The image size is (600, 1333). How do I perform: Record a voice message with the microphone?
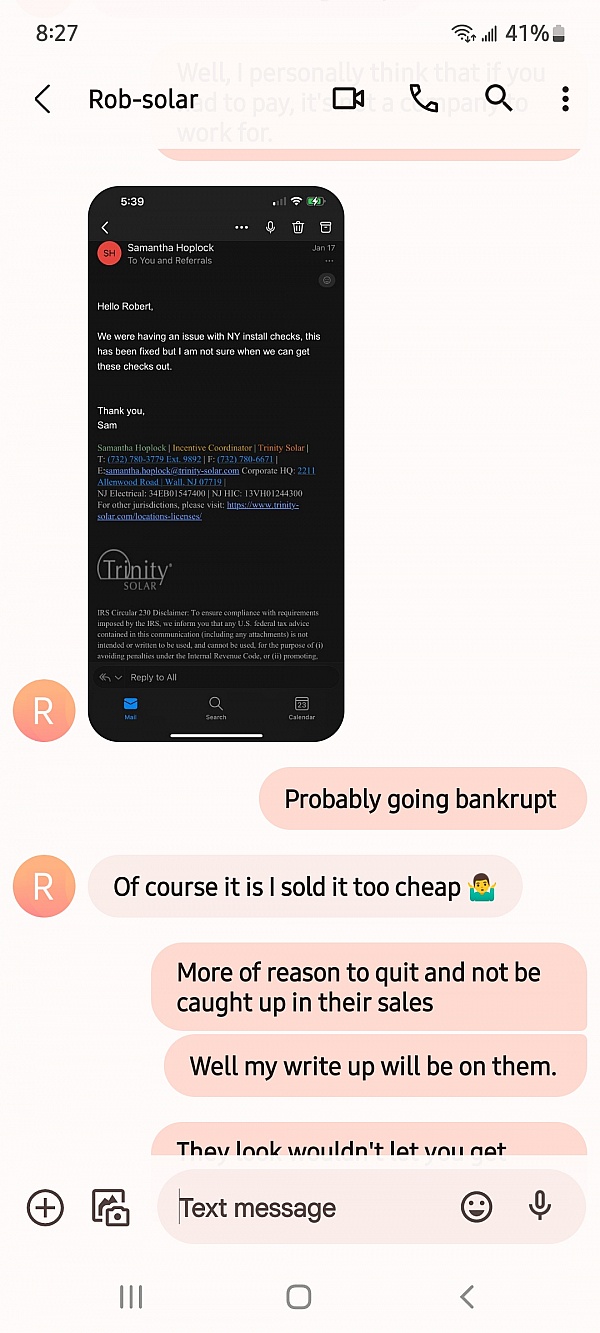pyautogui.click(x=540, y=1207)
